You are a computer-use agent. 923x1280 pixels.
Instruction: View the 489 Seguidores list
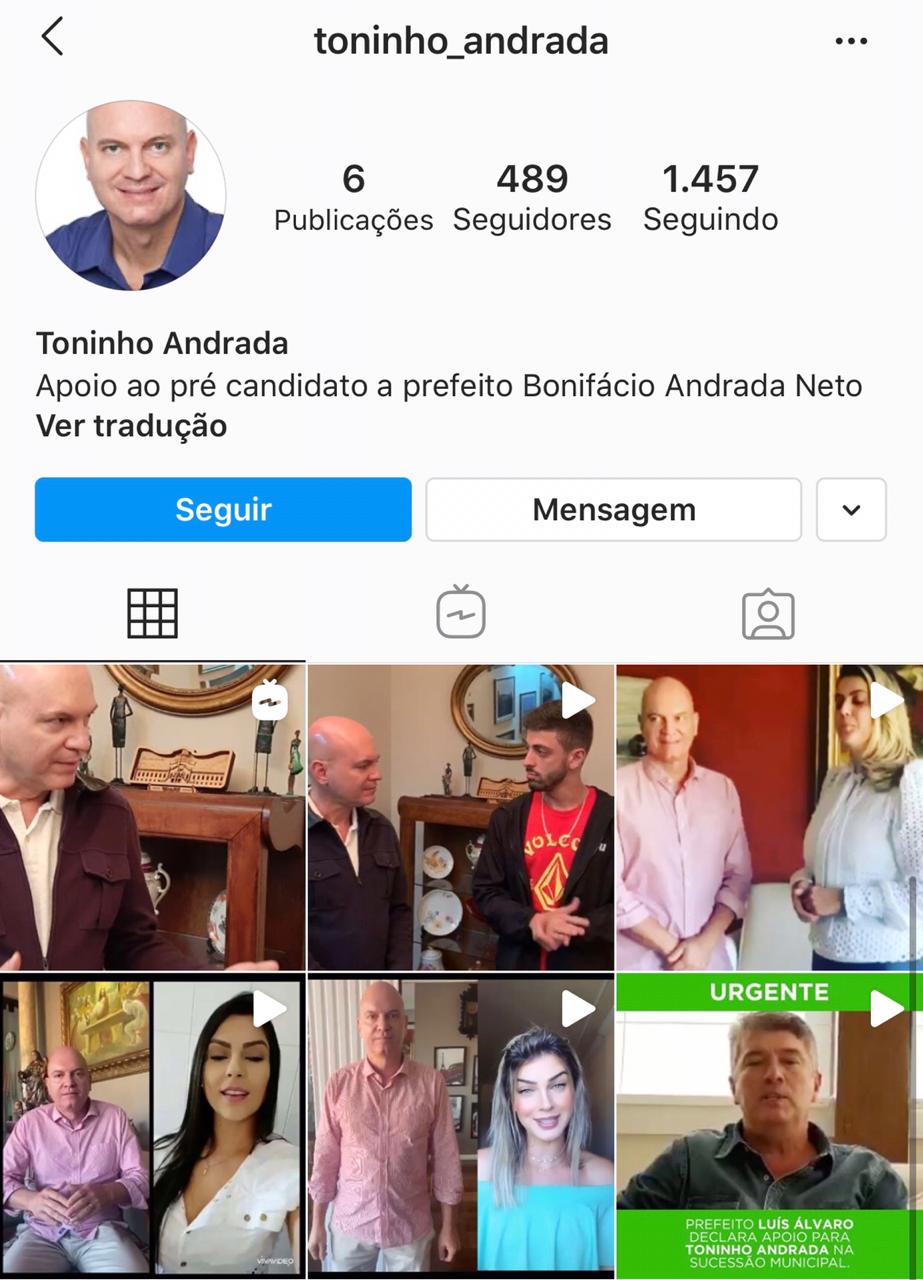pyautogui.click(x=532, y=197)
